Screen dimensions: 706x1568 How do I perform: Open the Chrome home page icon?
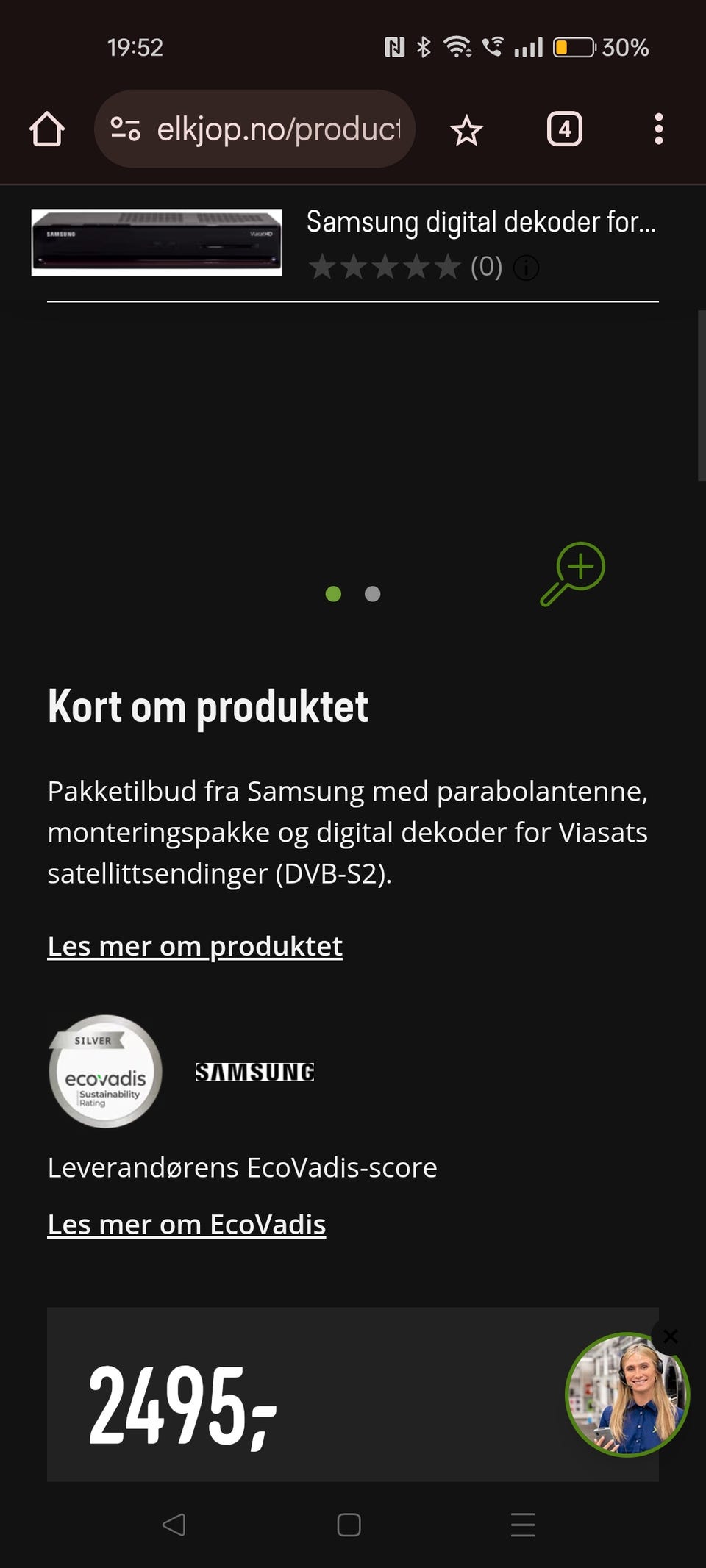pyautogui.click(x=49, y=128)
